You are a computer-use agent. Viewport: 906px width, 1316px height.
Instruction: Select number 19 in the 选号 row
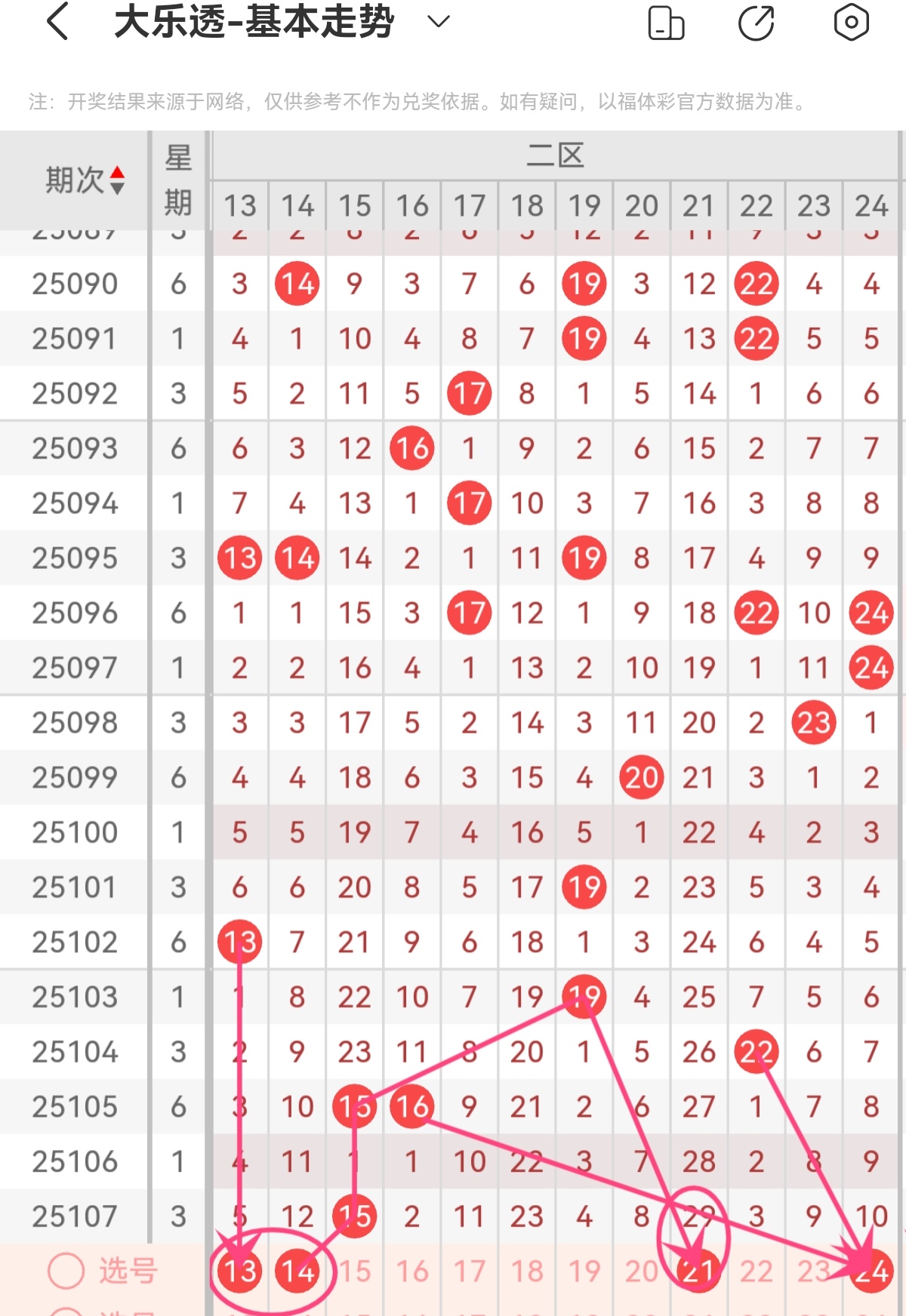click(584, 1271)
